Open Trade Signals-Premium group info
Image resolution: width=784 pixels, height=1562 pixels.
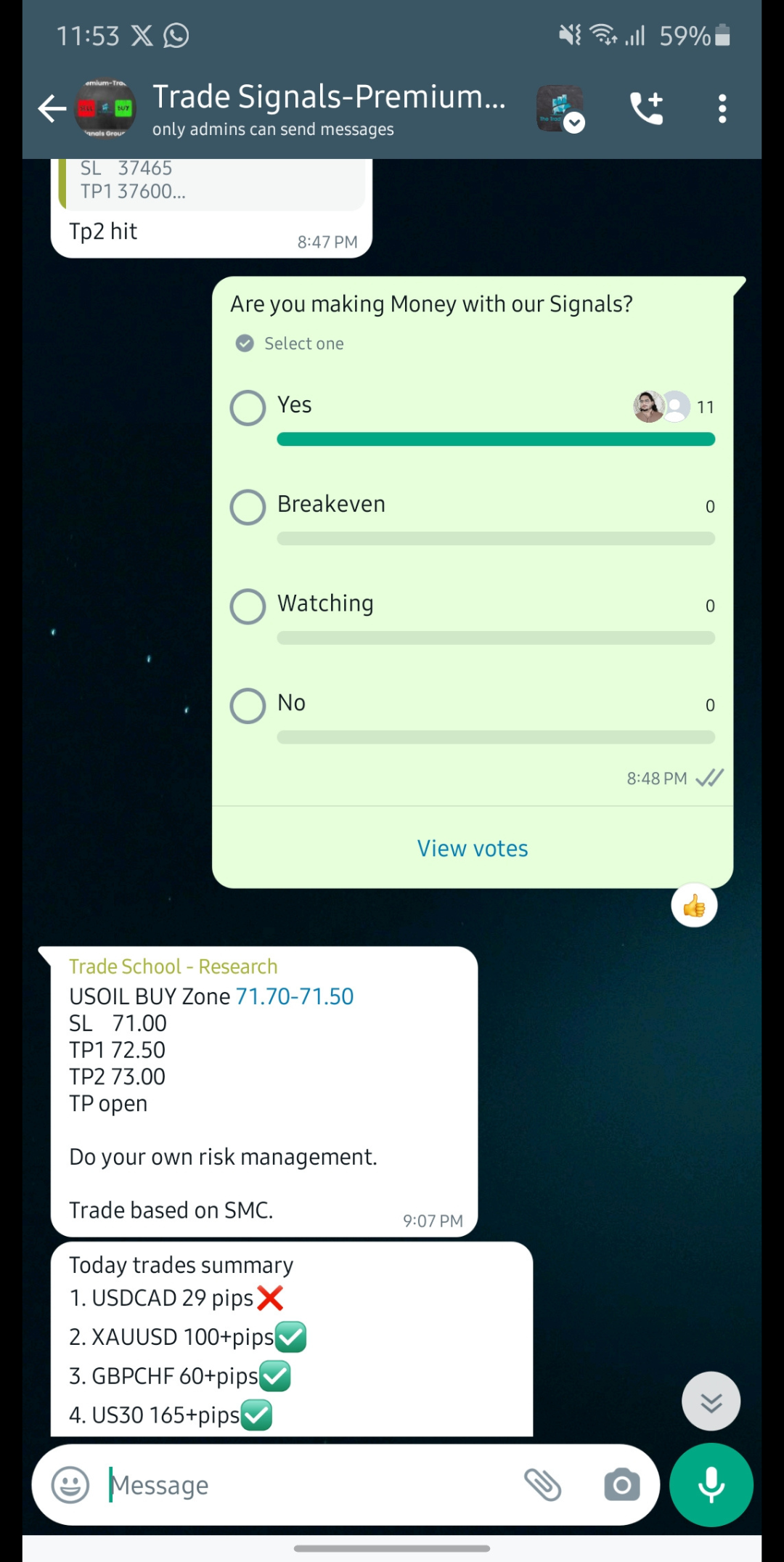pos(328,109)
